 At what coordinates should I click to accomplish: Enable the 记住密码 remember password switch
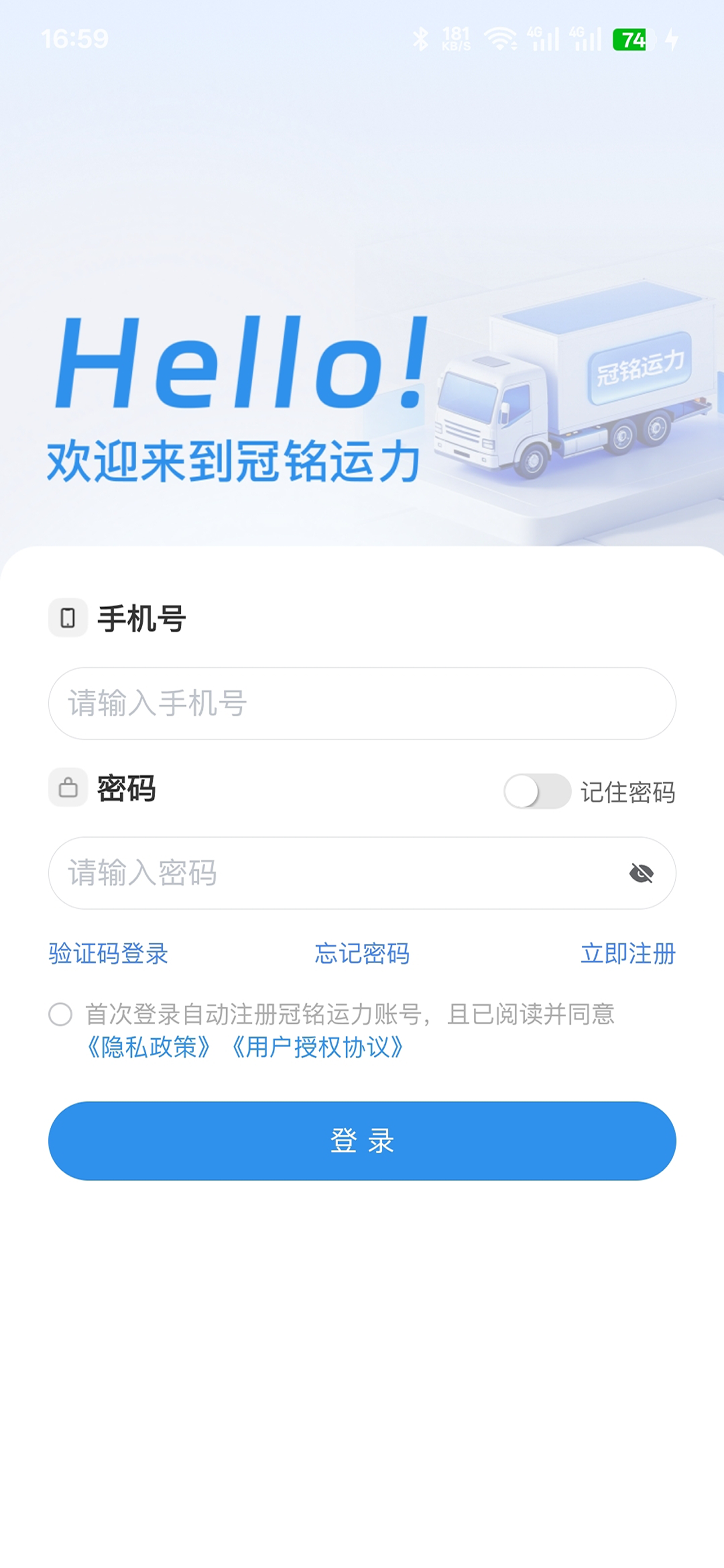click(x=538, y=788)
